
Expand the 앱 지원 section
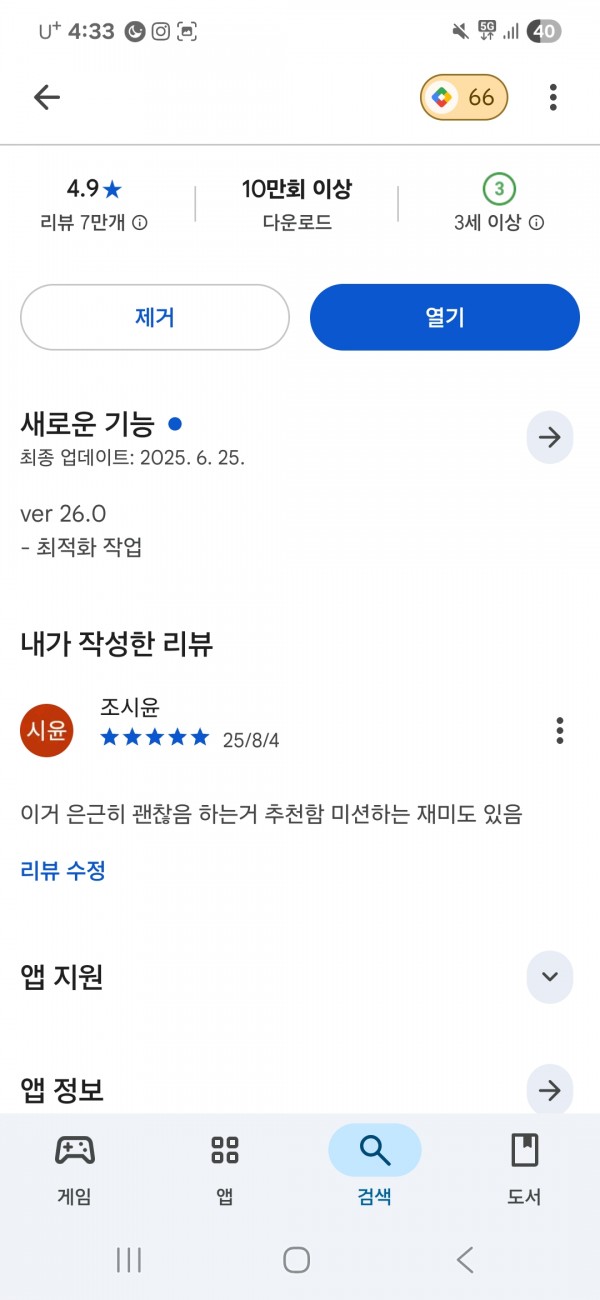click(x=550, y=977)
